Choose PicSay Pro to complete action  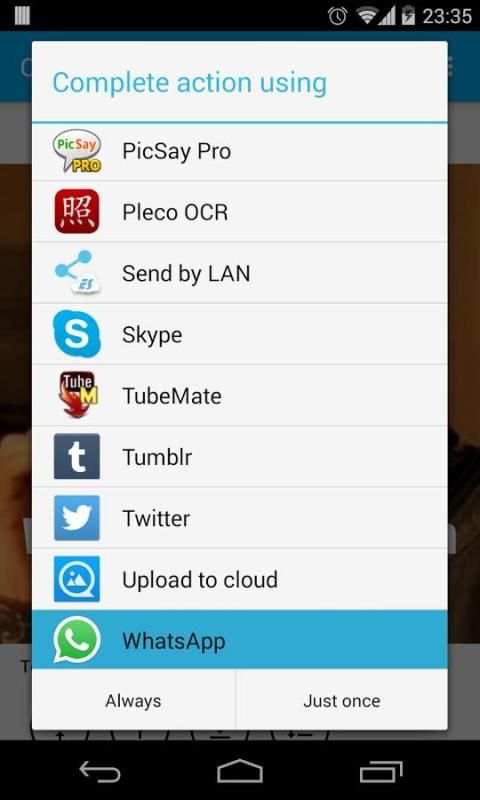click(240, 152)
